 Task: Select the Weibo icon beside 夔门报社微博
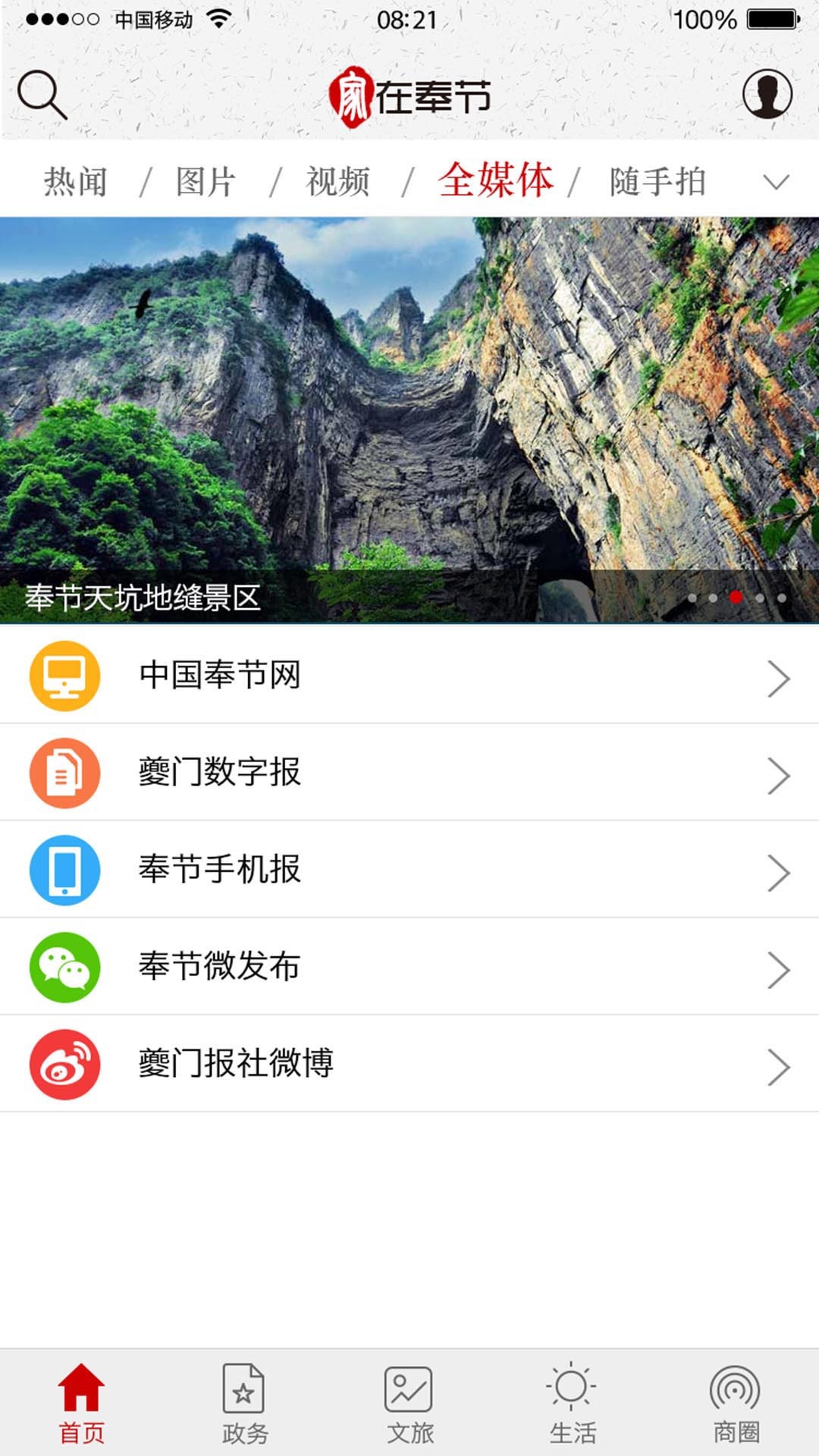67,1064
